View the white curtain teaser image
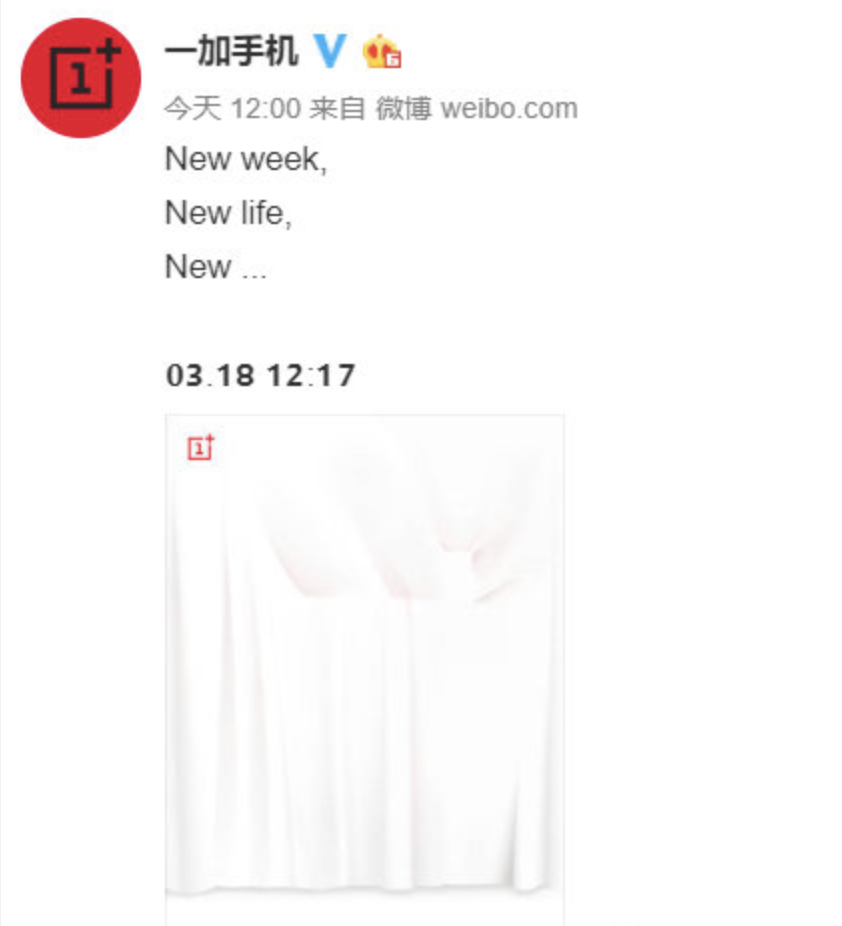The width and height of the screenshot is (842, 926). [x=364, y=660]
